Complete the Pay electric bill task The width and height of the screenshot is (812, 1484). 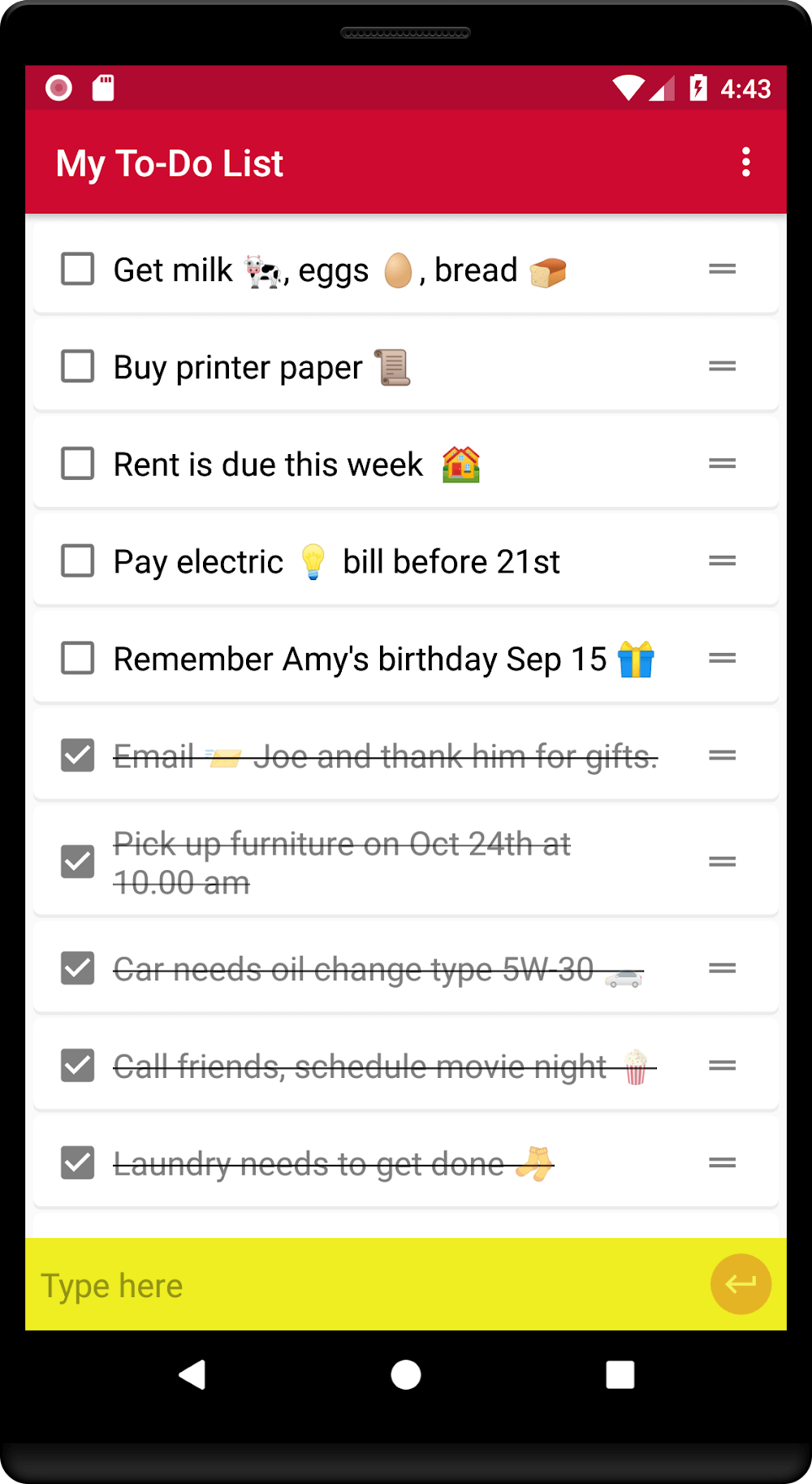point(78,561)
